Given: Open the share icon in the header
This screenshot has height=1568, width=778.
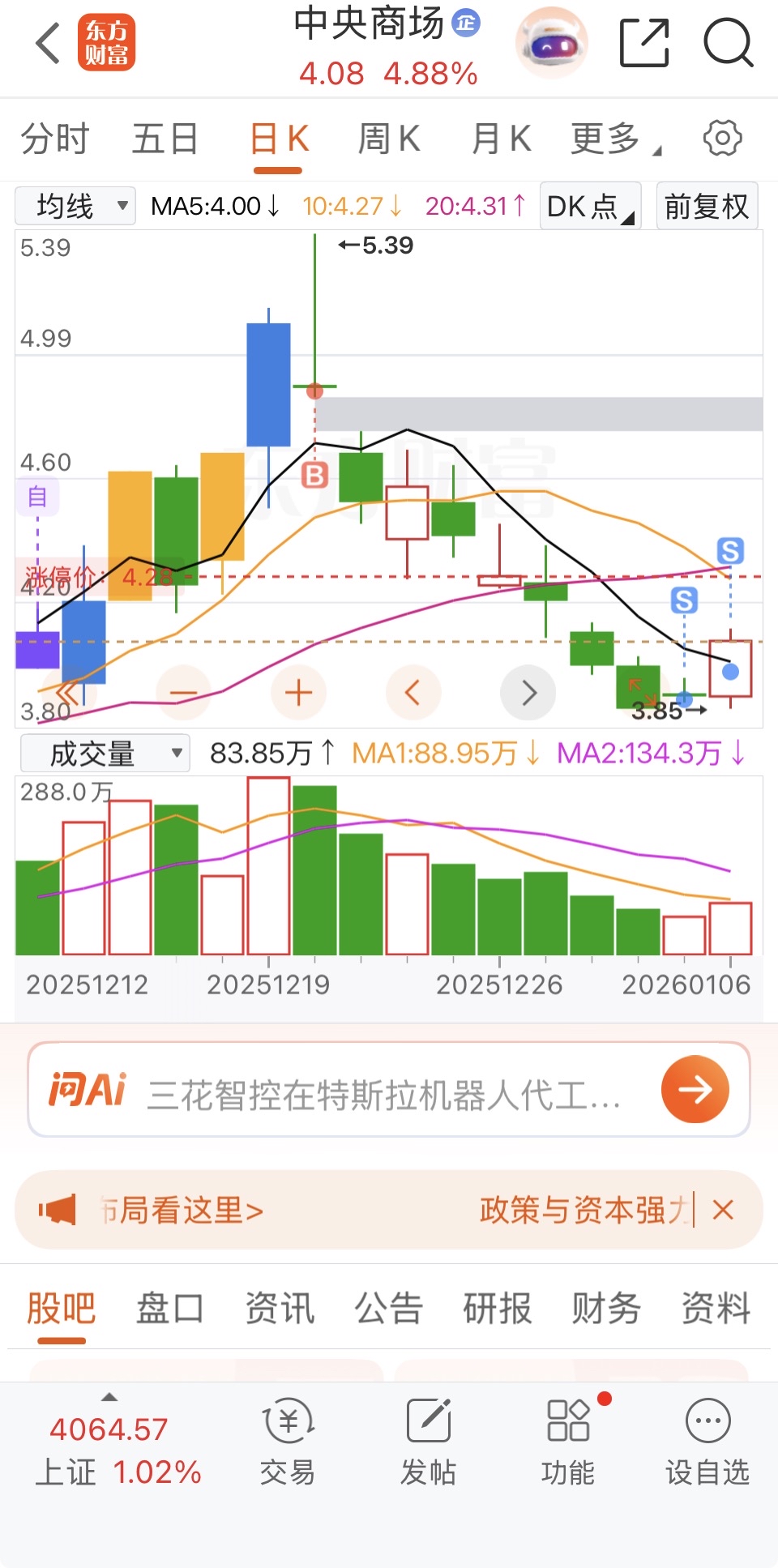Looking at the screenshot, I should click(x=644, y=43).
